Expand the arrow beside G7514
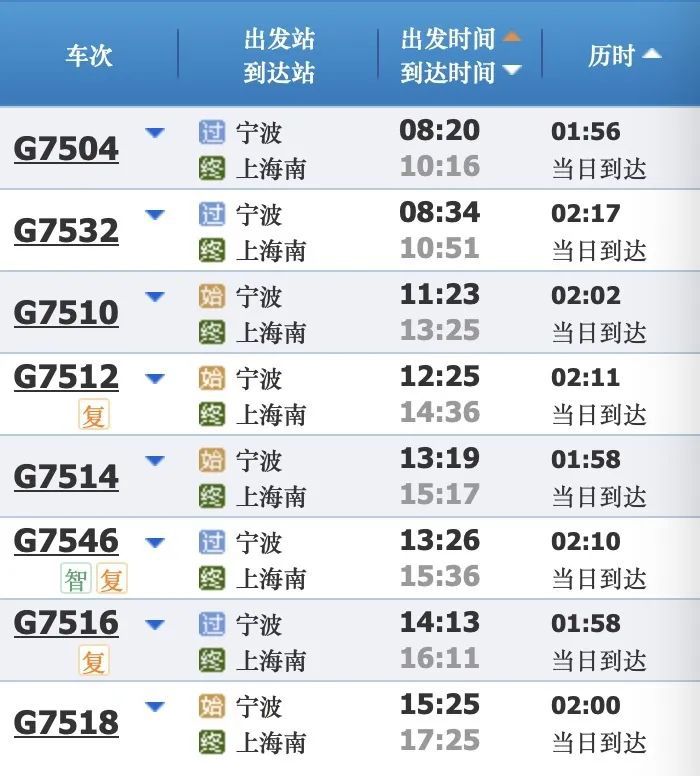Image resolution: width=700 pixels, height=776 pixels. (x=155, y=461)
